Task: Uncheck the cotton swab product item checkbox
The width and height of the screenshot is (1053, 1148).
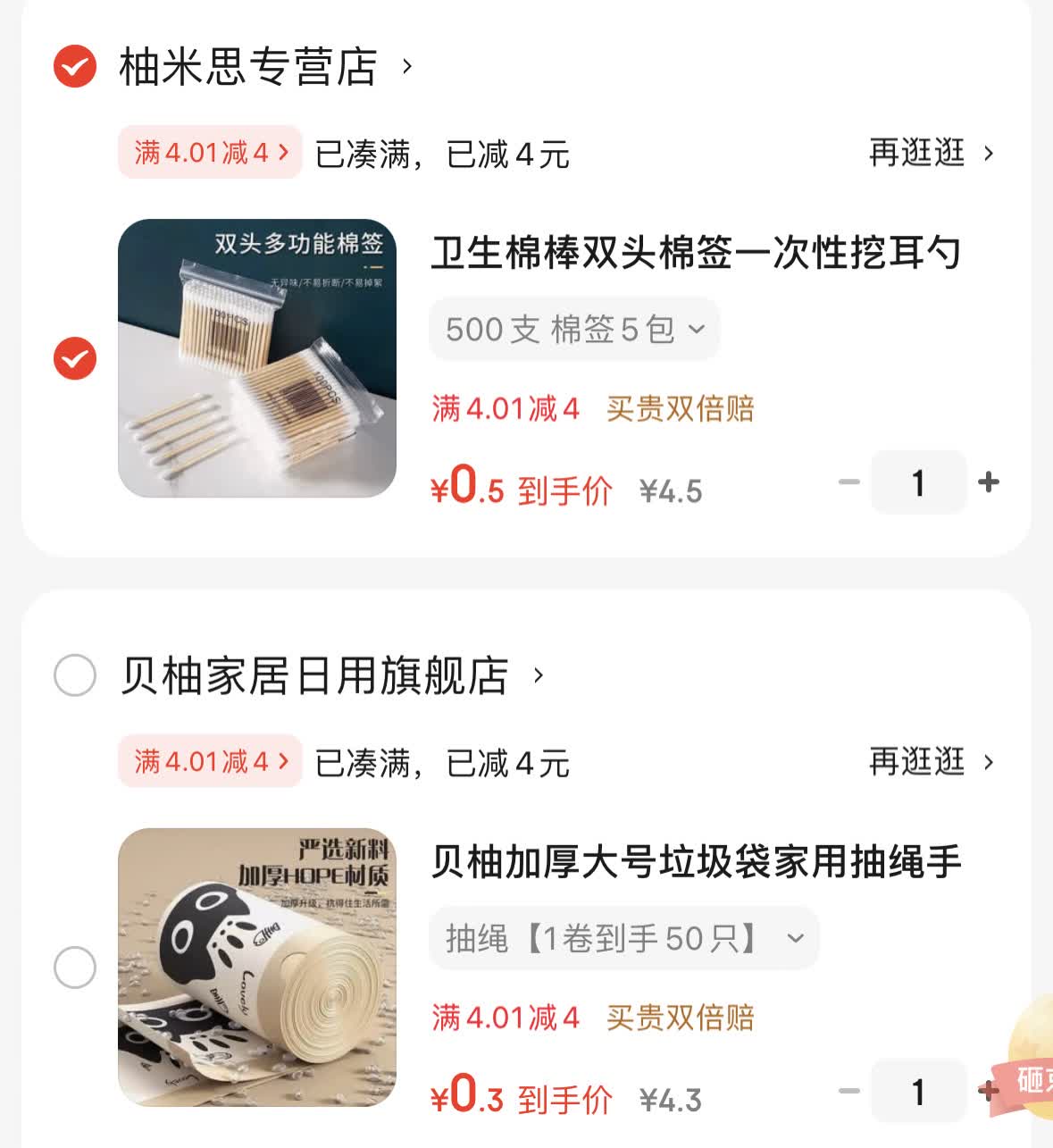Action: [x=74, y=358]
